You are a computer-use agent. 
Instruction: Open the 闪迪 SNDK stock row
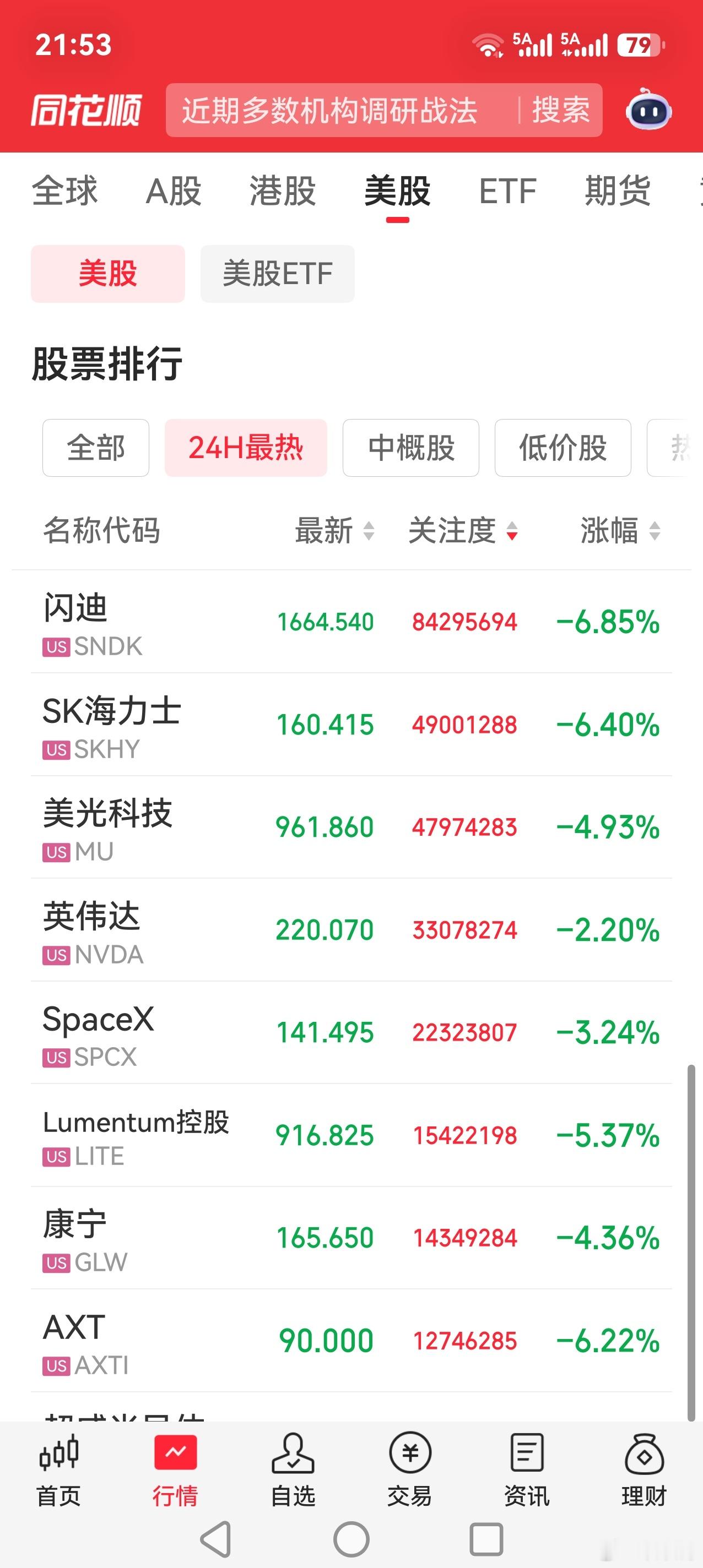(x=351, y=622)
